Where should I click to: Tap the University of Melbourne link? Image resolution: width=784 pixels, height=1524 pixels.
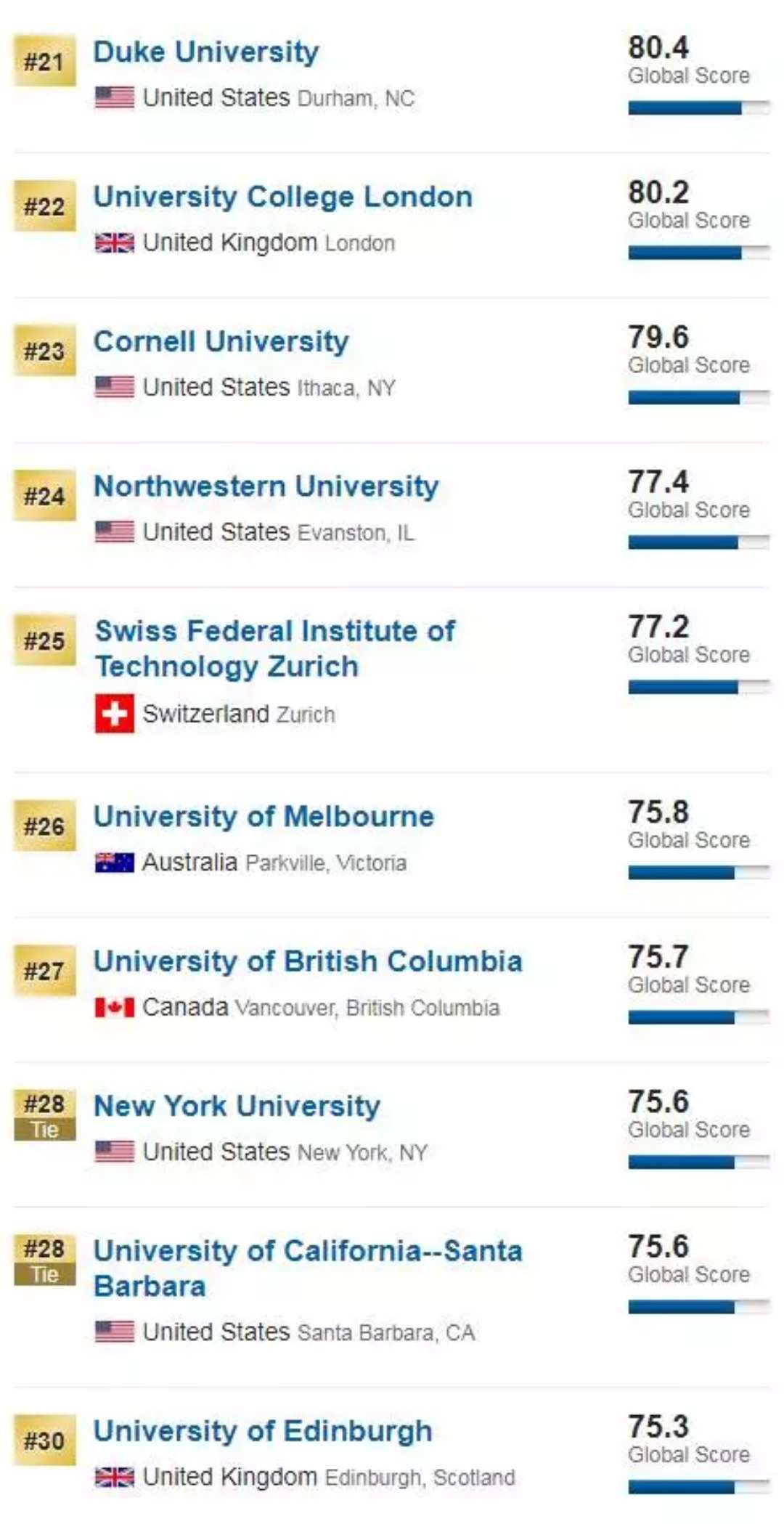click(264, 817)
